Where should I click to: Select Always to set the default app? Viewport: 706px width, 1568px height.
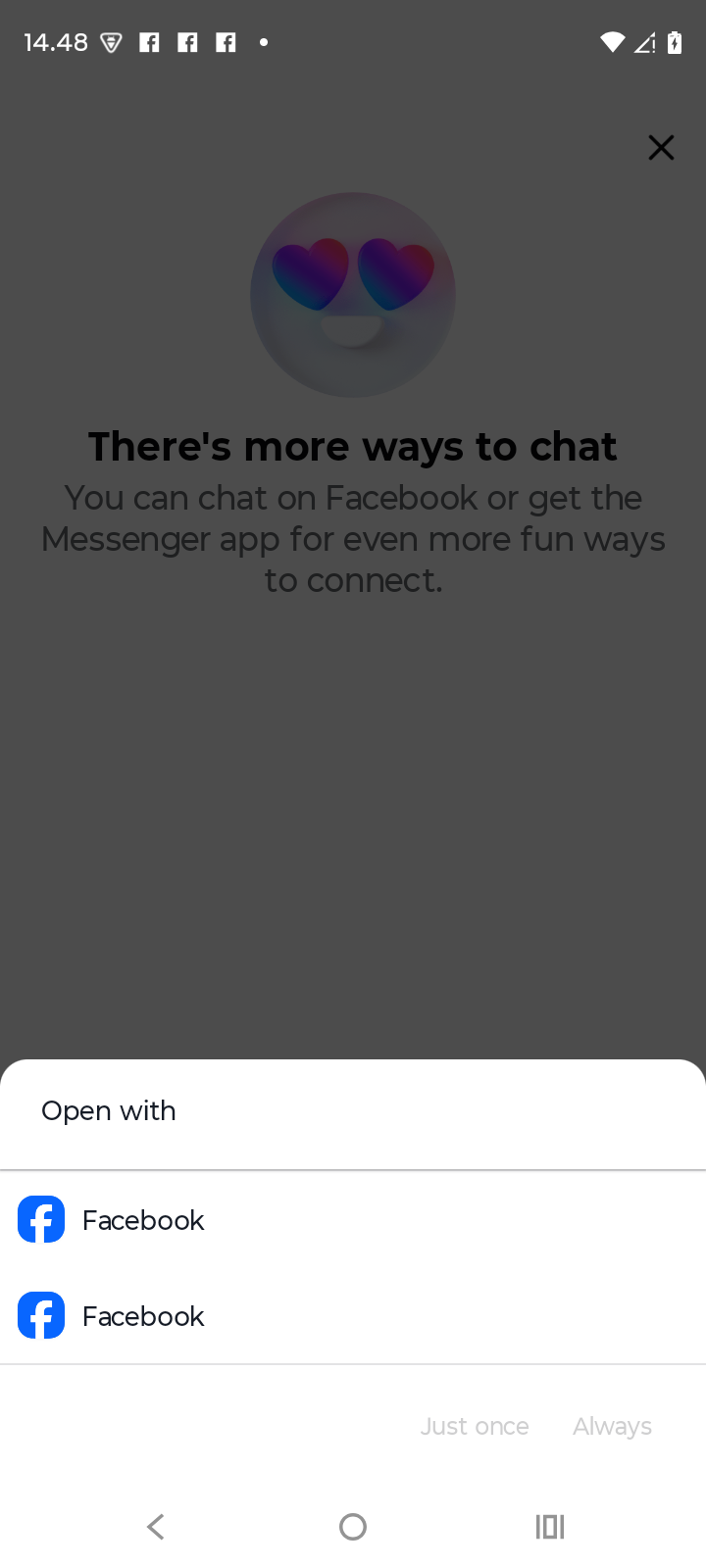click(612, 1426)
